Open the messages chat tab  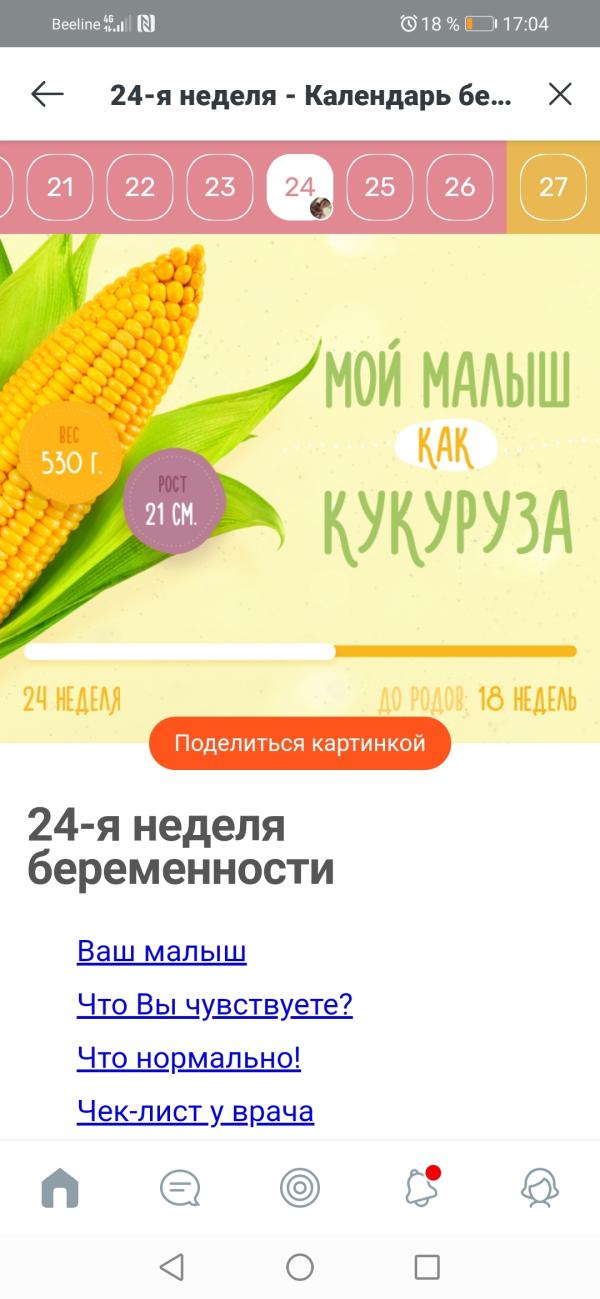click(180, 1188)
